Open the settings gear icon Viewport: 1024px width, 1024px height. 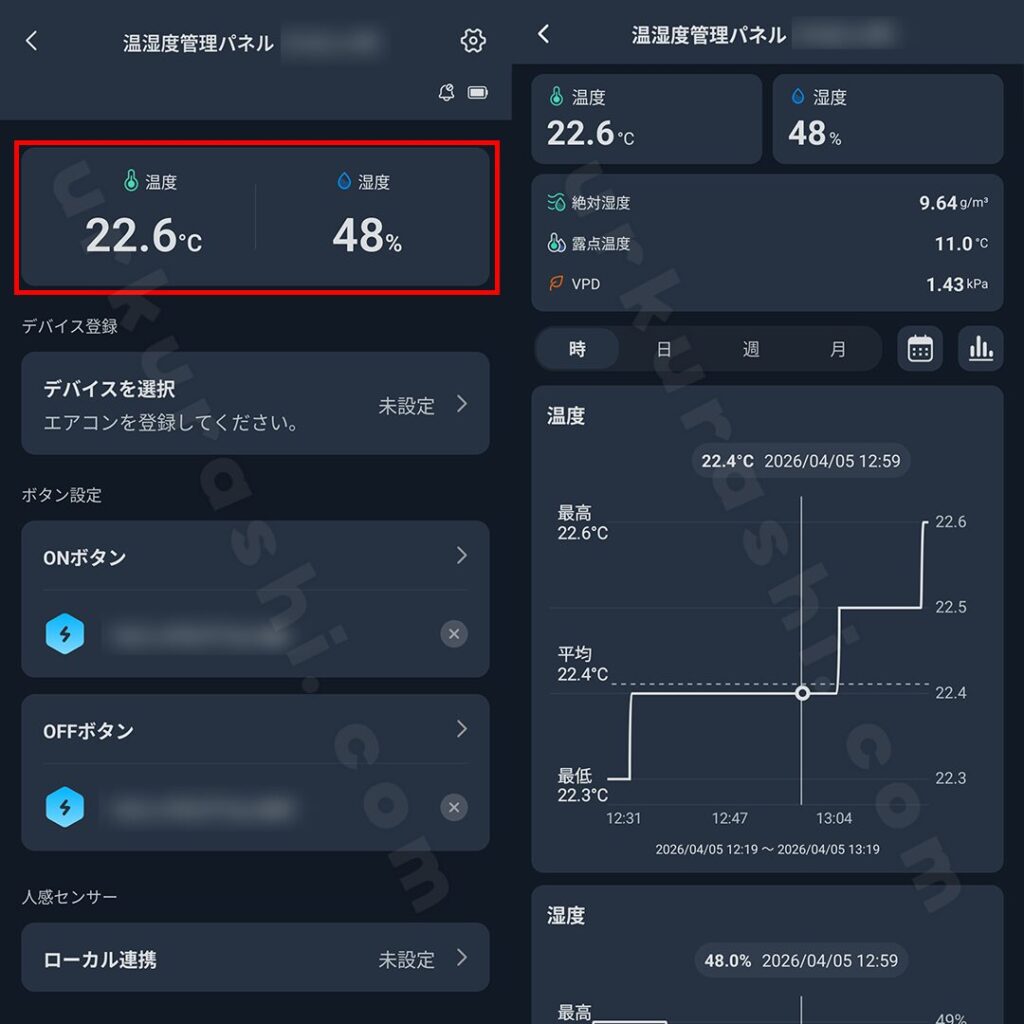point(473,41)
